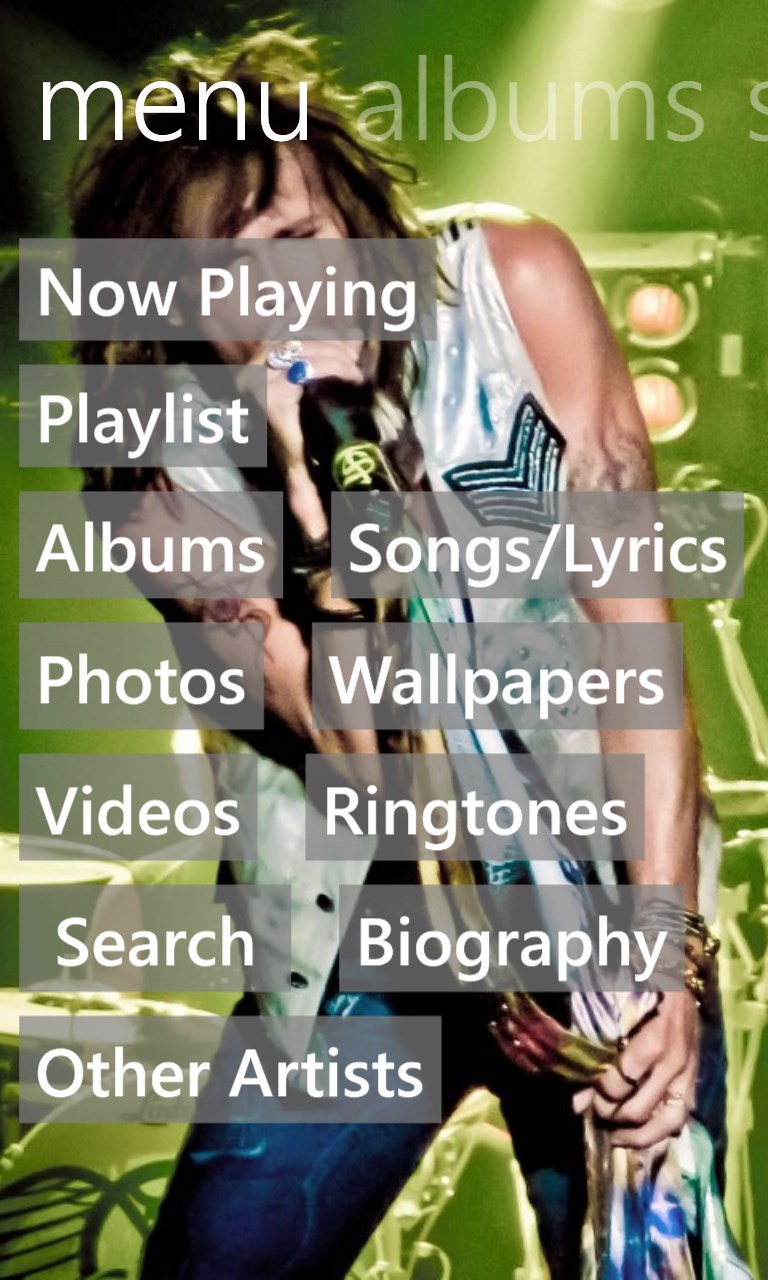Browse Wallpapers

[x=497, y=677]
